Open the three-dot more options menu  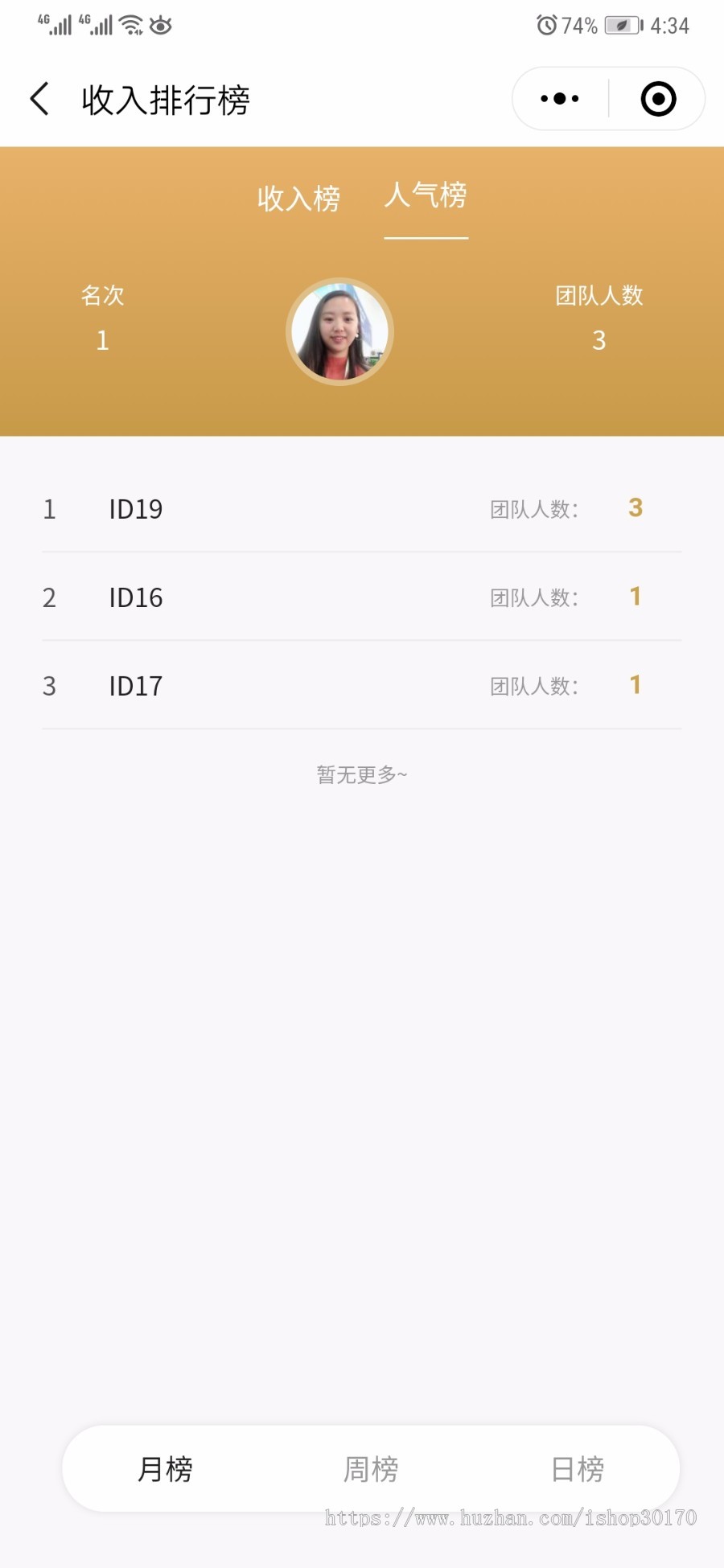tap(558, 98)
